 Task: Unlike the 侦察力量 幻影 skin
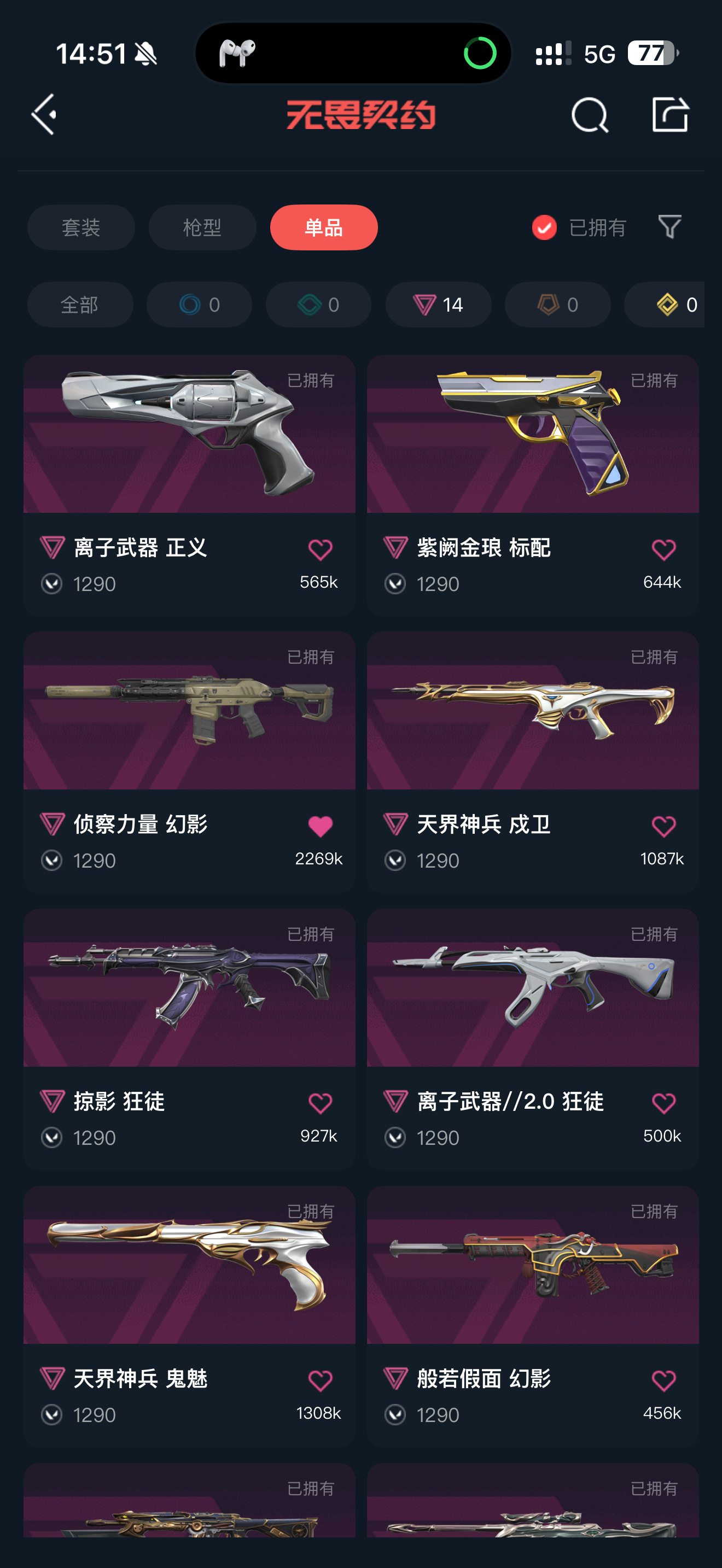click(320, 827)
